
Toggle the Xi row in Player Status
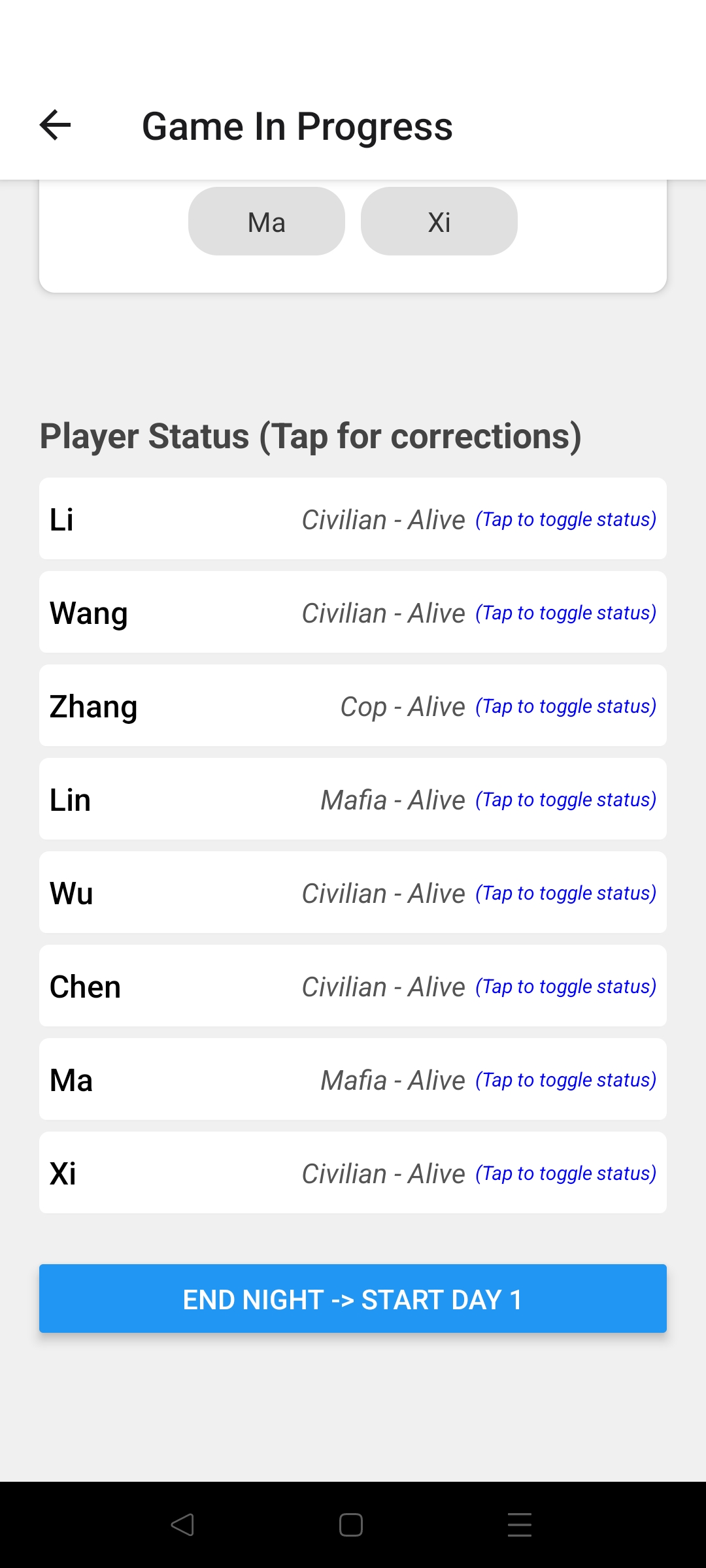pos(353,1173)
